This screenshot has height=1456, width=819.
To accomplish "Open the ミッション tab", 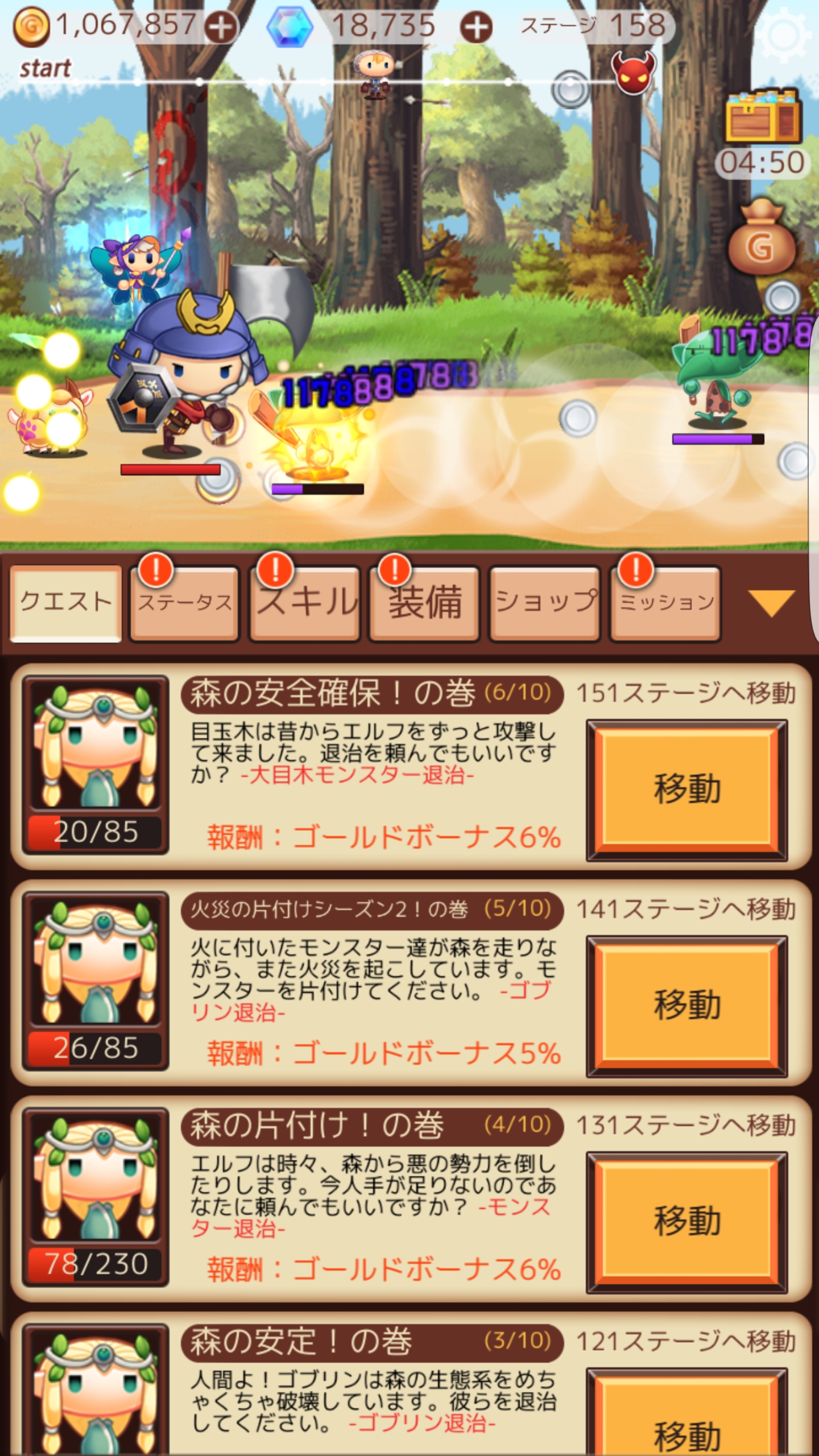I will [x=665, y=603].
